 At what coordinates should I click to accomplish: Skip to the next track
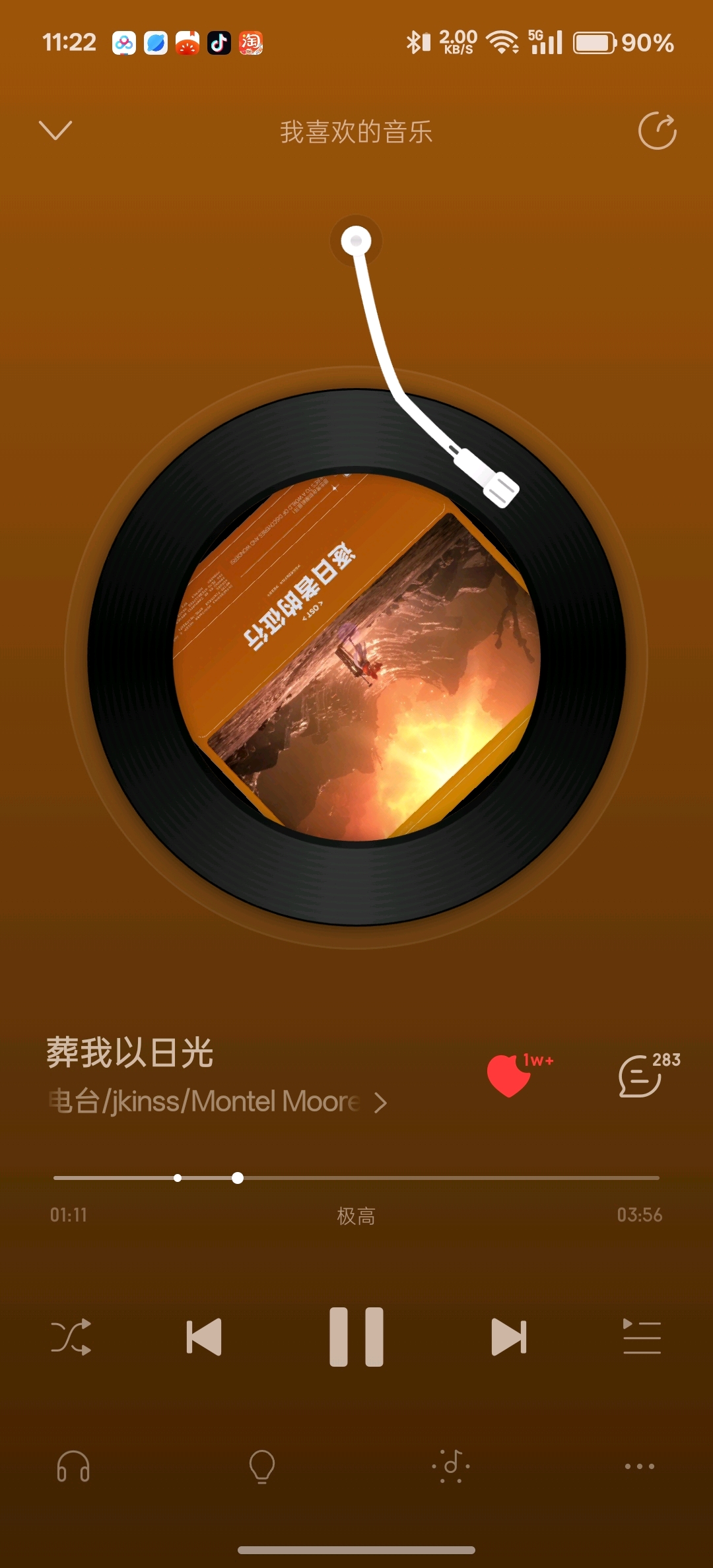[x=509, y=1337]
